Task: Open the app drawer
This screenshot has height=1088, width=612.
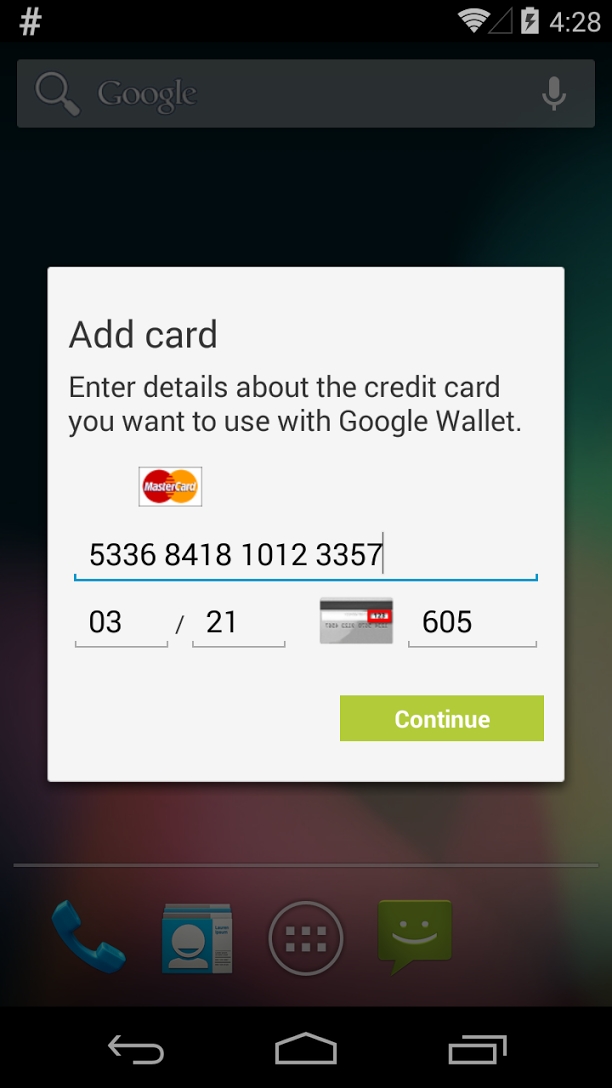Action: click(x=306, y=938)
